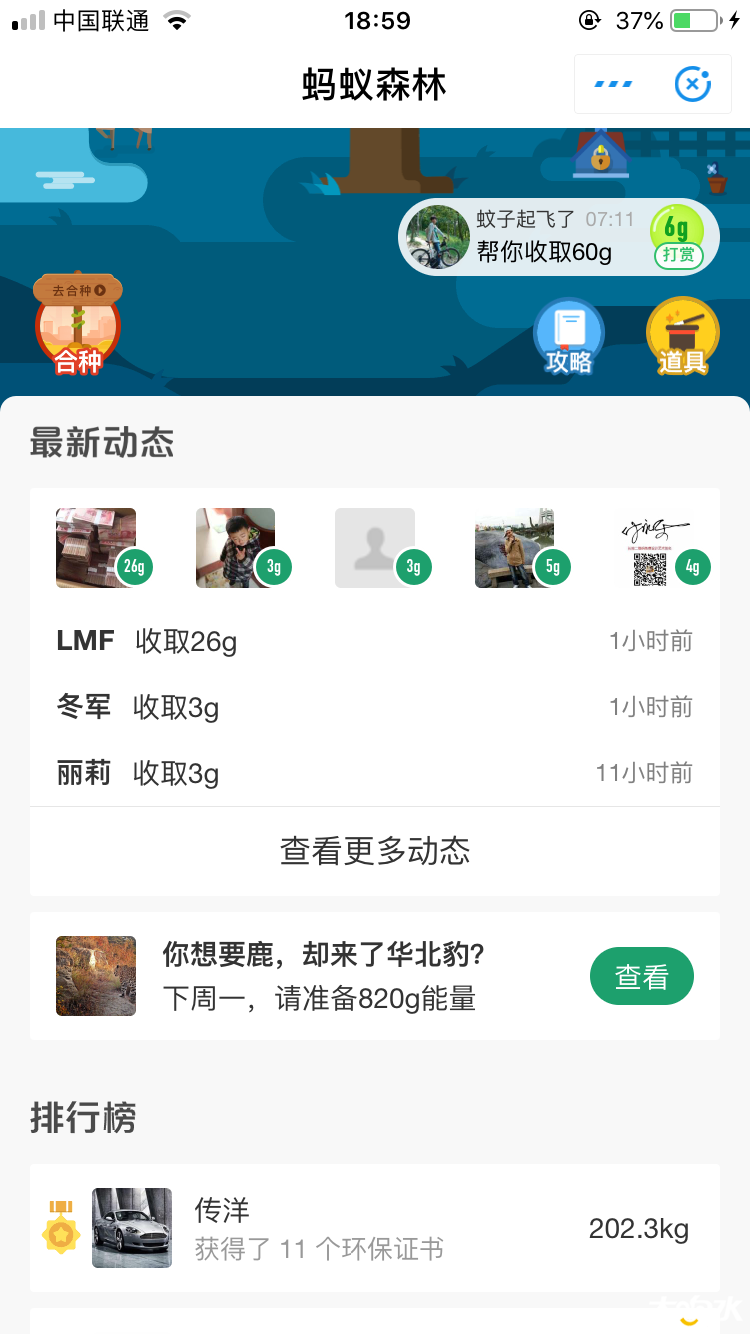Open the three-dots more options menu
This screenshot has width=750, height=1334.
[613, 85]
